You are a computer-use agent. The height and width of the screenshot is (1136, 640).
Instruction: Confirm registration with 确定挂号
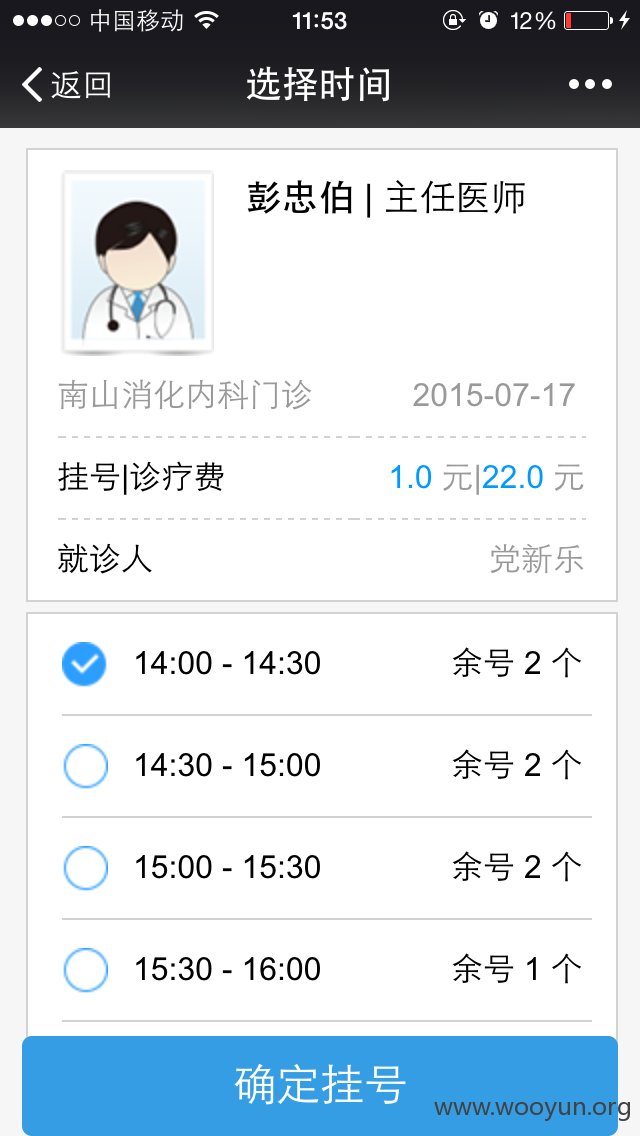[320, 1085]
